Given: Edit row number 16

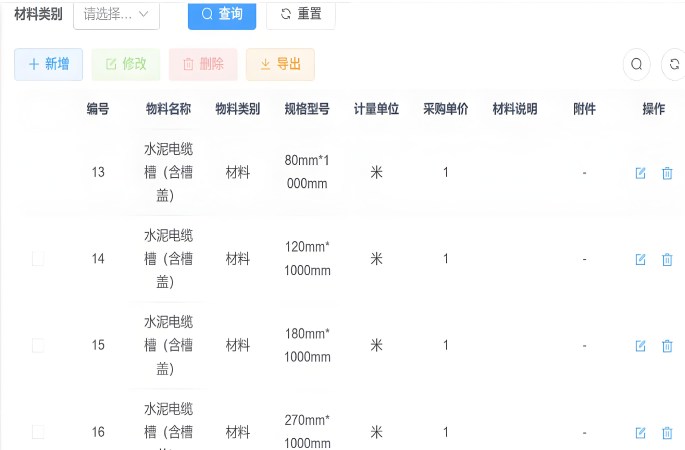Looking at the screenshot, I should 641,433.
